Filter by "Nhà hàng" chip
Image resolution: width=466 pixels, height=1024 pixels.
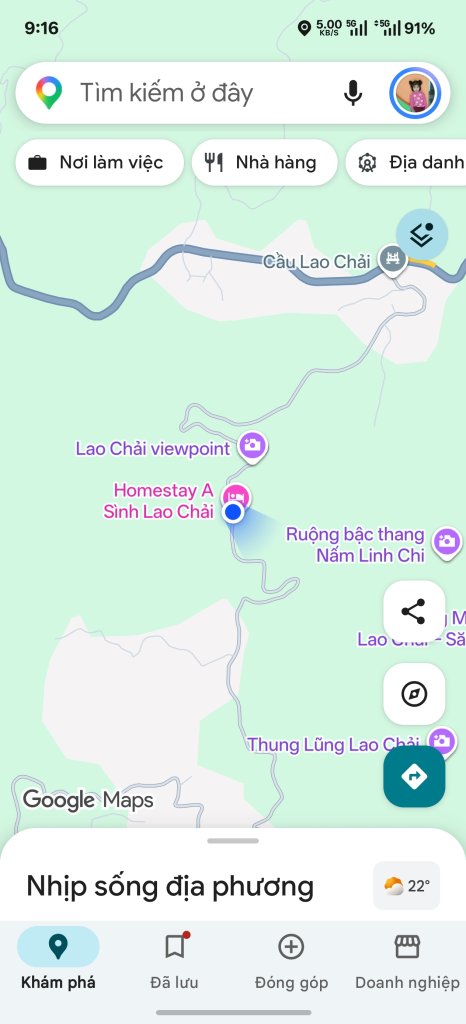coord(264,163)
